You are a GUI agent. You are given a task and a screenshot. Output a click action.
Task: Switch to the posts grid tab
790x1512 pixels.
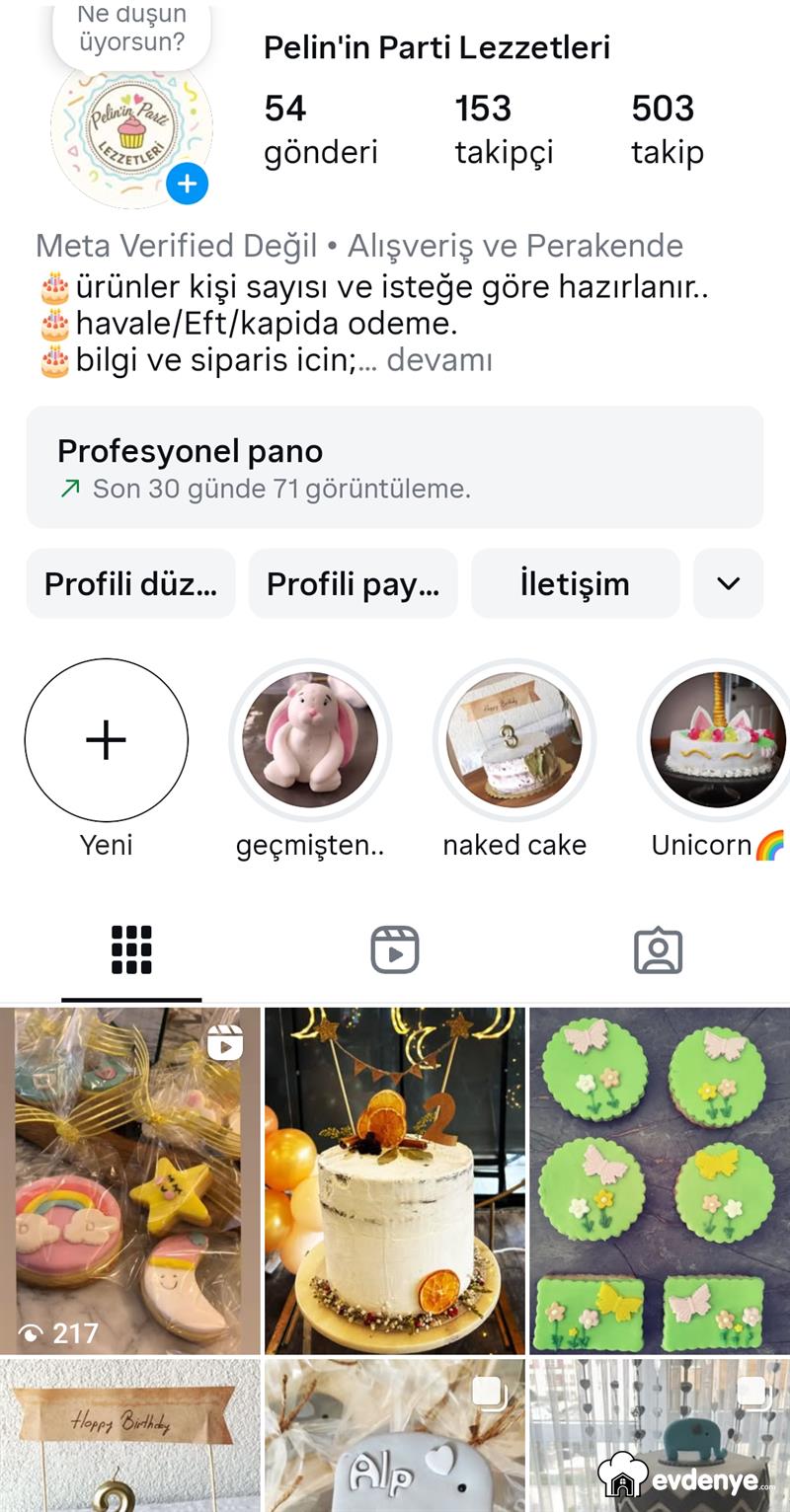(x=131, y=950)
